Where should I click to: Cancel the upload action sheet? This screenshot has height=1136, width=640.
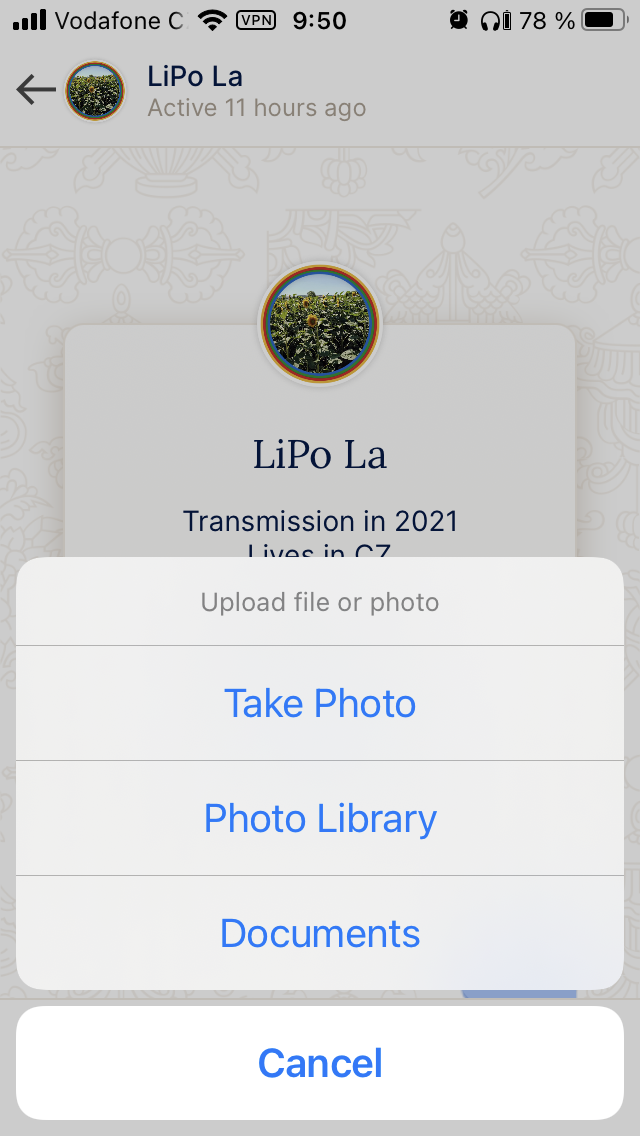pyautogui.click(x=320, y=1062)
